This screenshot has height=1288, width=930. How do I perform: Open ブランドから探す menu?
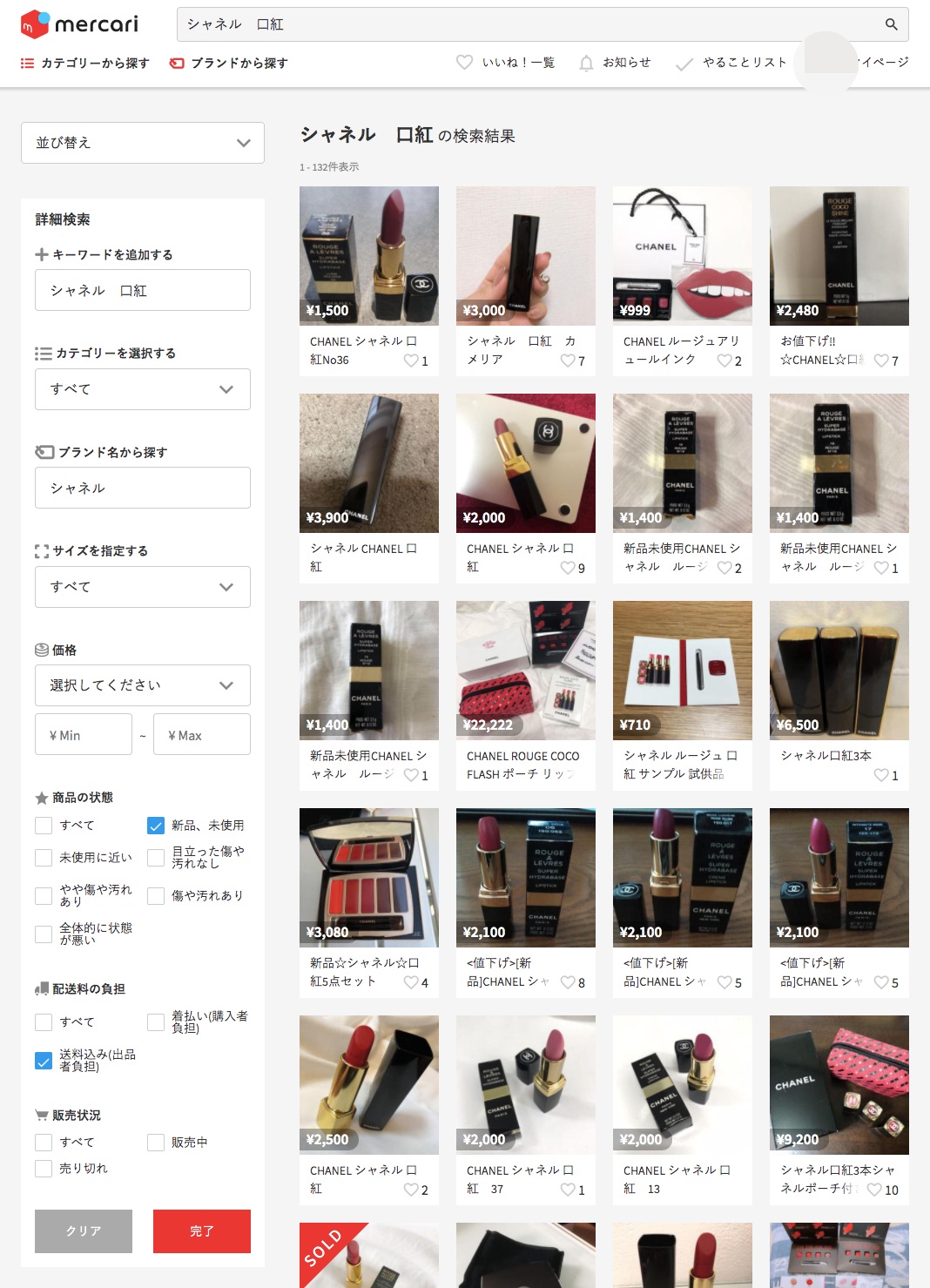[229, 63]
